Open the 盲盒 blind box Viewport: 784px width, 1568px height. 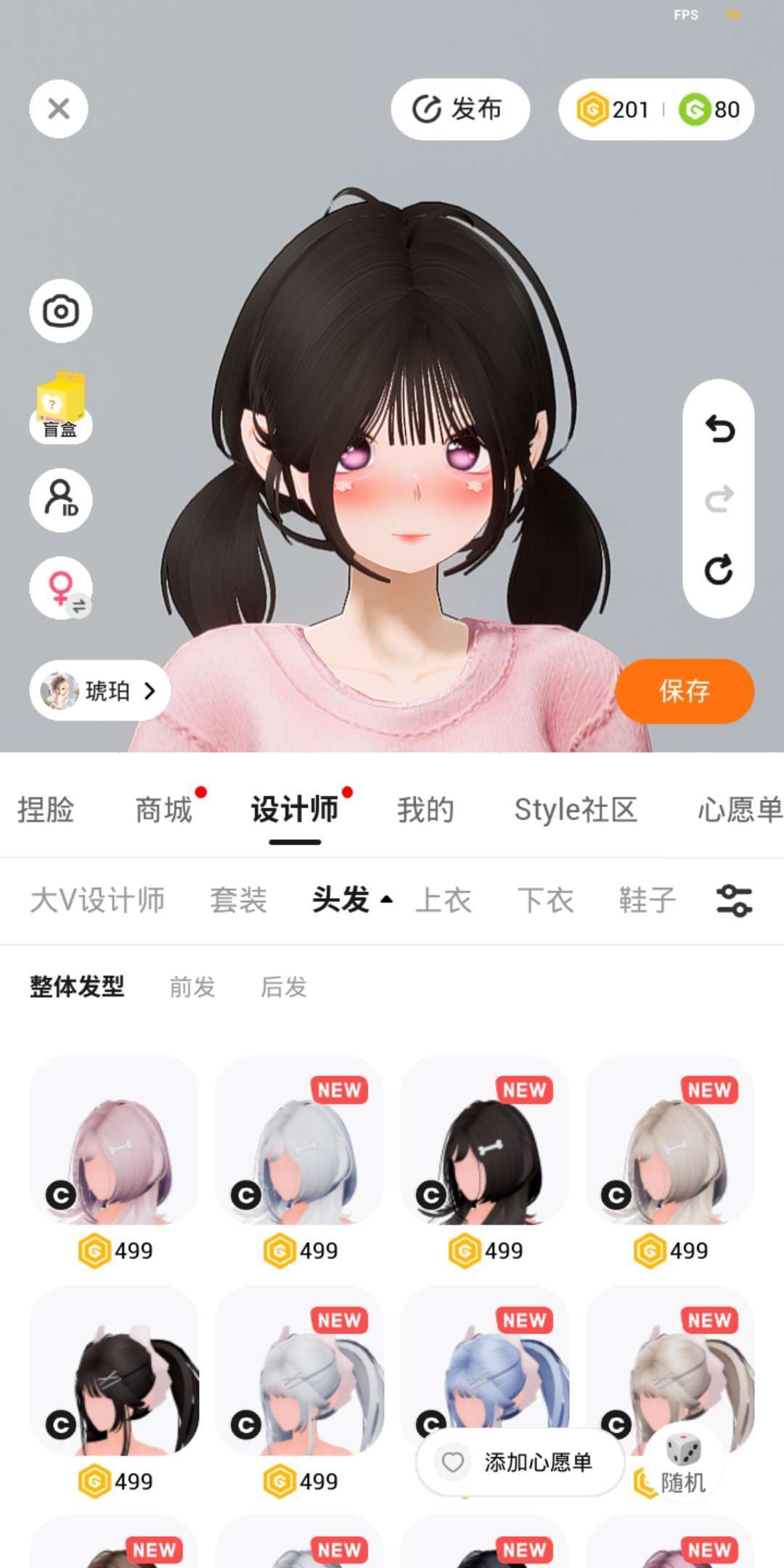pos(61,407)
